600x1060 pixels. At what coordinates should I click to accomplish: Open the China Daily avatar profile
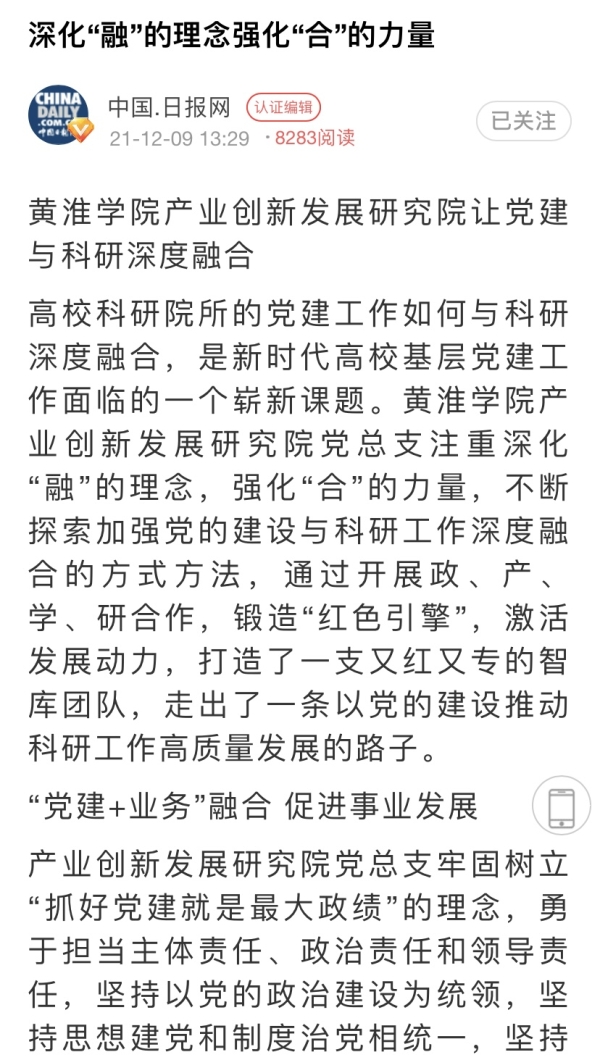coord(59,117)
